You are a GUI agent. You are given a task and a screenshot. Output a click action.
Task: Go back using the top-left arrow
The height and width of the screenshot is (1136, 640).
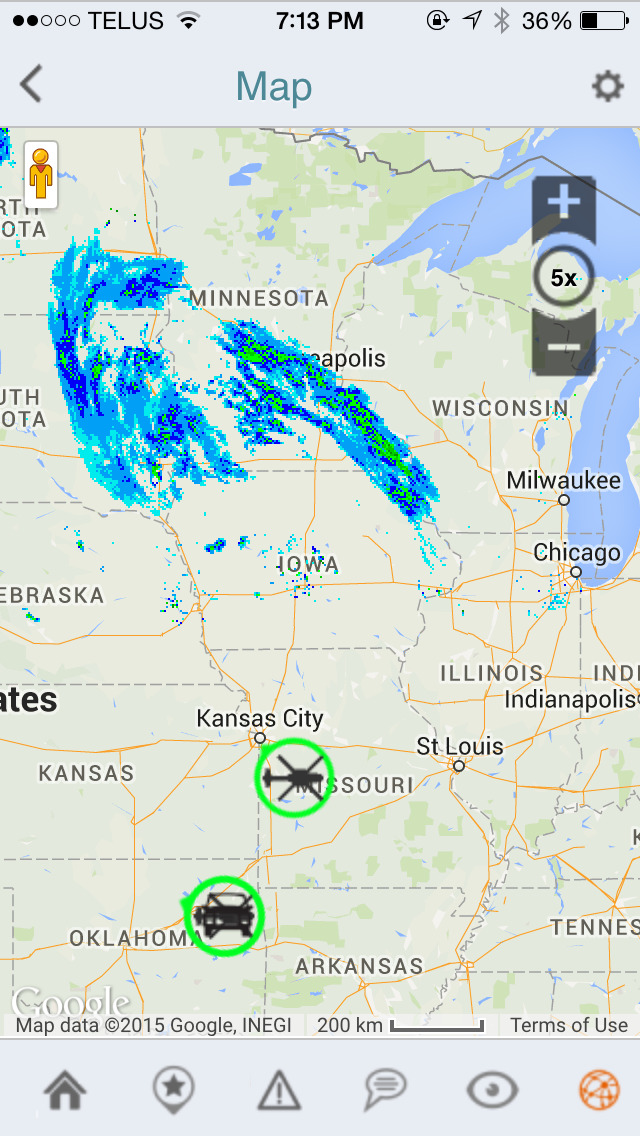click(x=30, y=85)
